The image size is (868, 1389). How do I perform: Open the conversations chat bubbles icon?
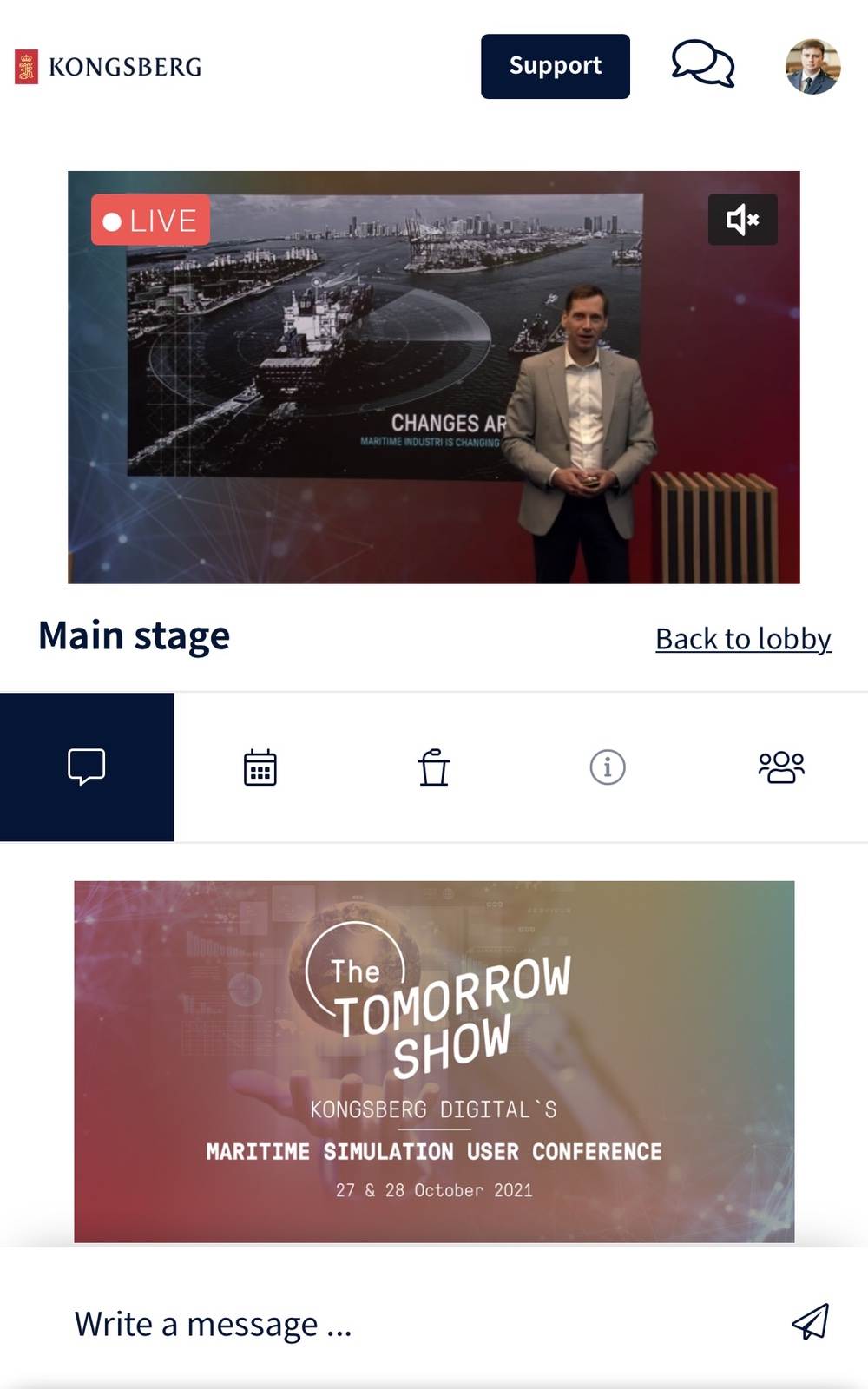(x=703, y=64)
